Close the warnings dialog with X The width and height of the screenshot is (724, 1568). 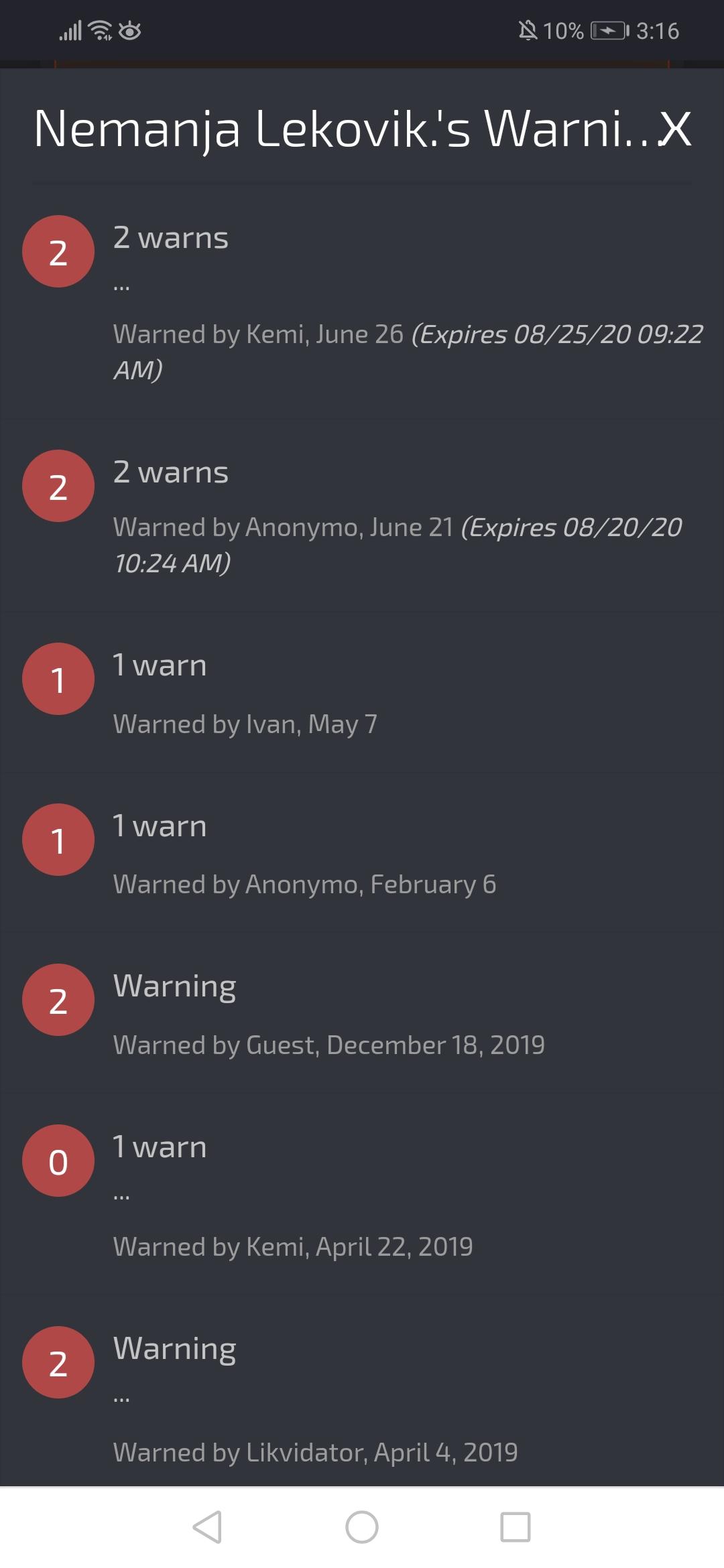674,129
